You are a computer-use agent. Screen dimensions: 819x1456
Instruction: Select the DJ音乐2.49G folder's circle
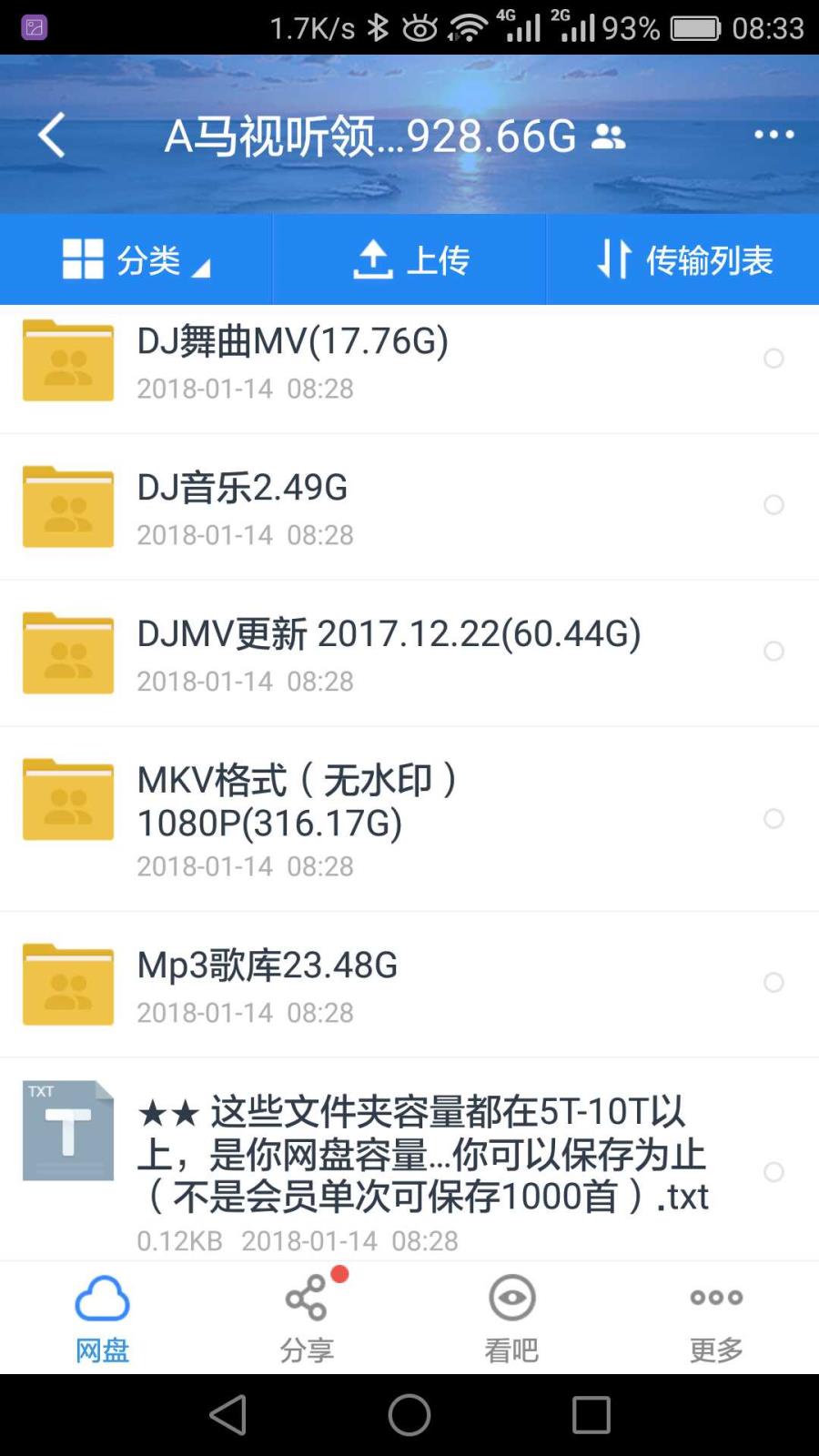point(773,505)
